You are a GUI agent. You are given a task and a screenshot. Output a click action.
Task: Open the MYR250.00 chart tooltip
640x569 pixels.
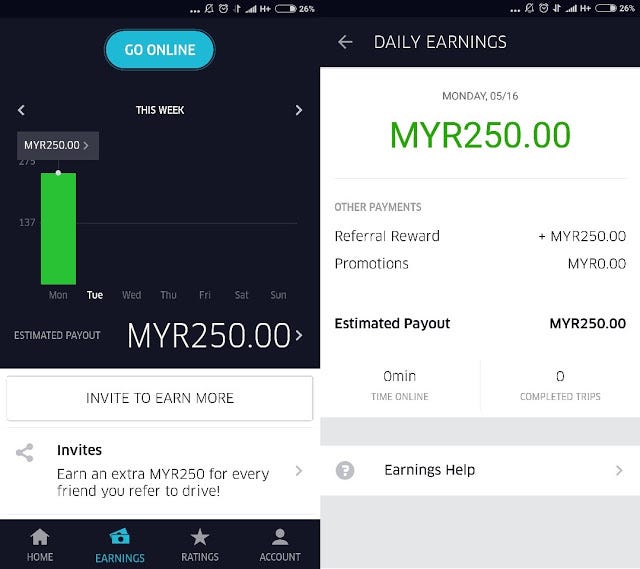coord(57,145)
